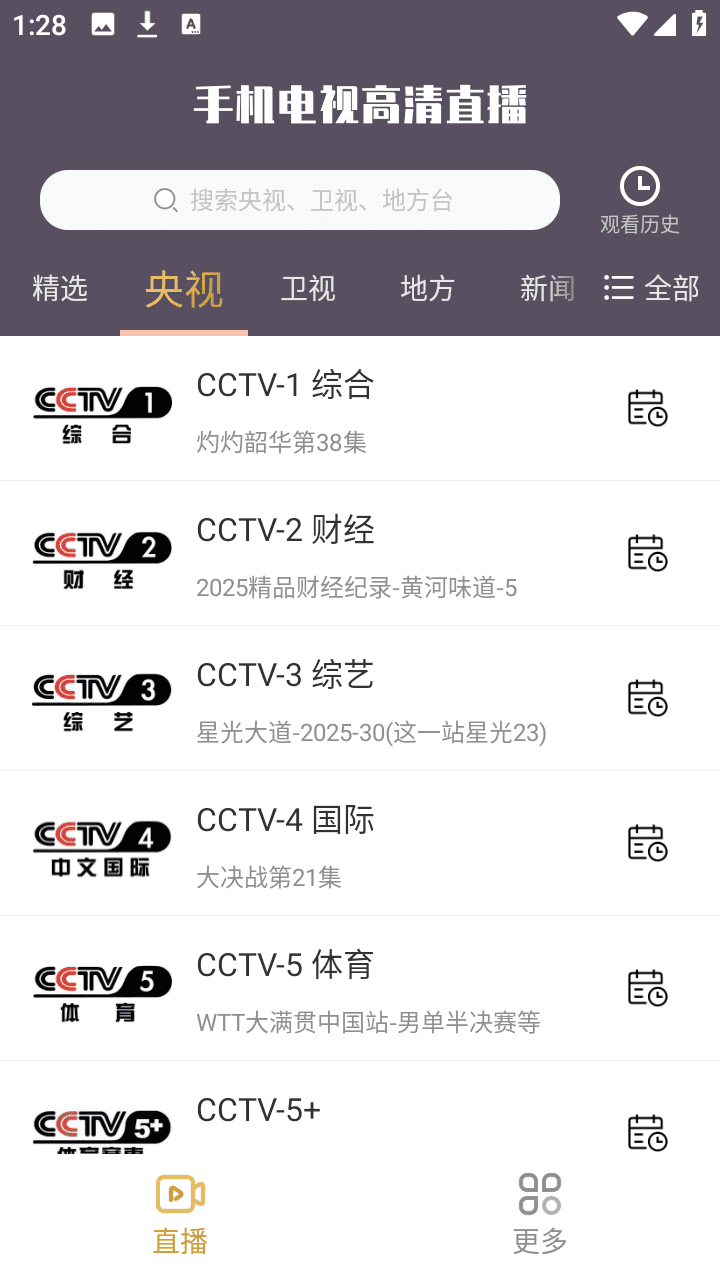
Task: Switch to the 更多 bottom tab
Action: [540, 1213]
